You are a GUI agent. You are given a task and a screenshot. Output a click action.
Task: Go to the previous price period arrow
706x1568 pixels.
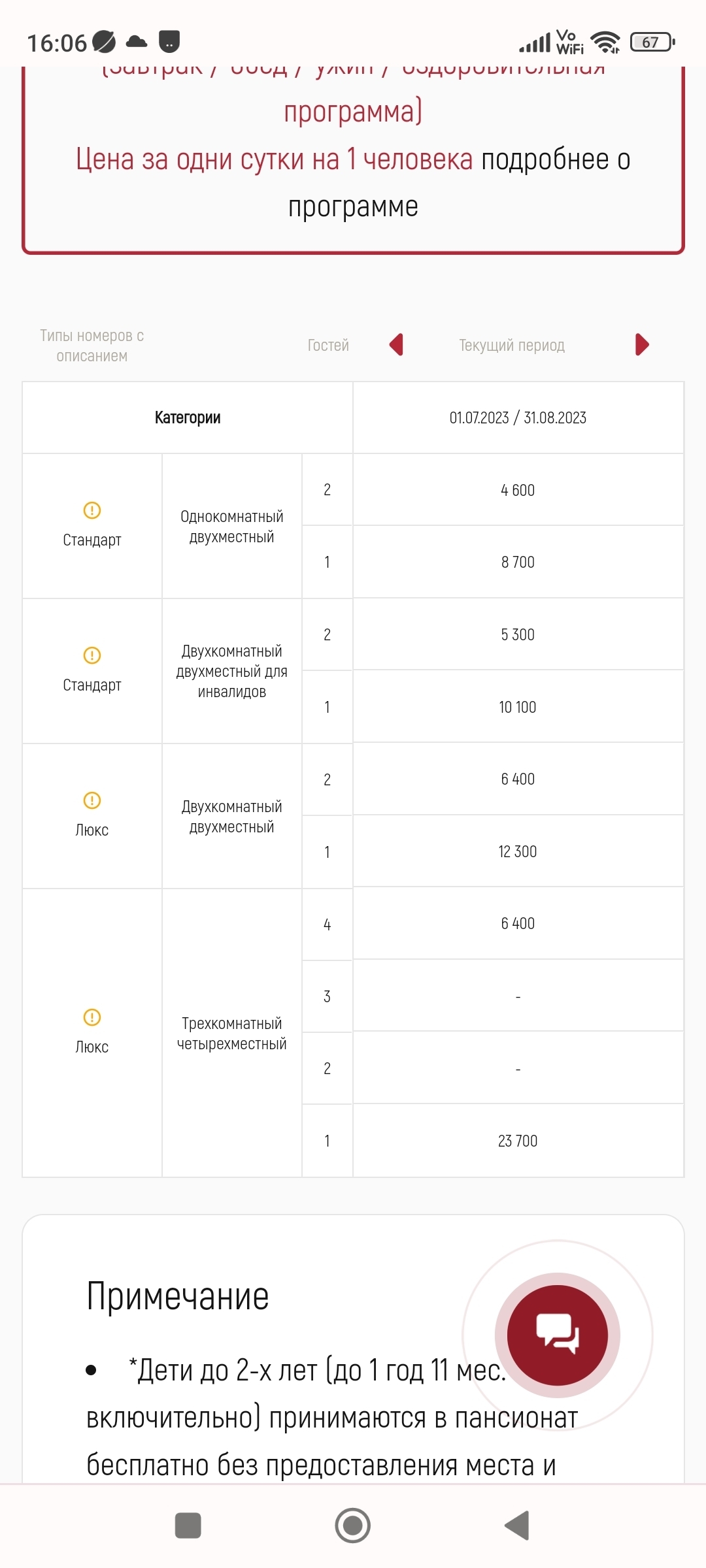[396, 344]
